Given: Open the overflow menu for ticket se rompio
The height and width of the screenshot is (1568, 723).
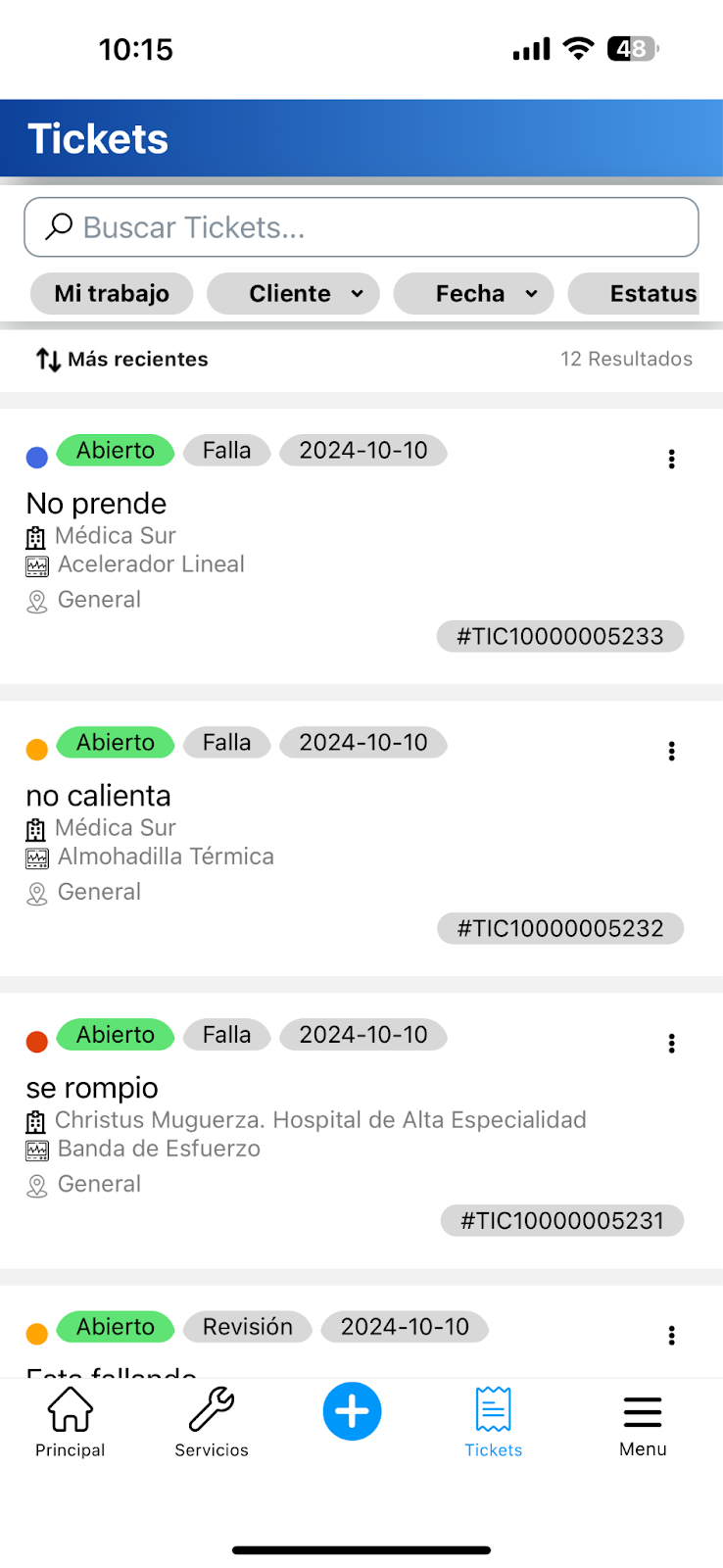Looking at the screenshot, I should click(671, 1043).
